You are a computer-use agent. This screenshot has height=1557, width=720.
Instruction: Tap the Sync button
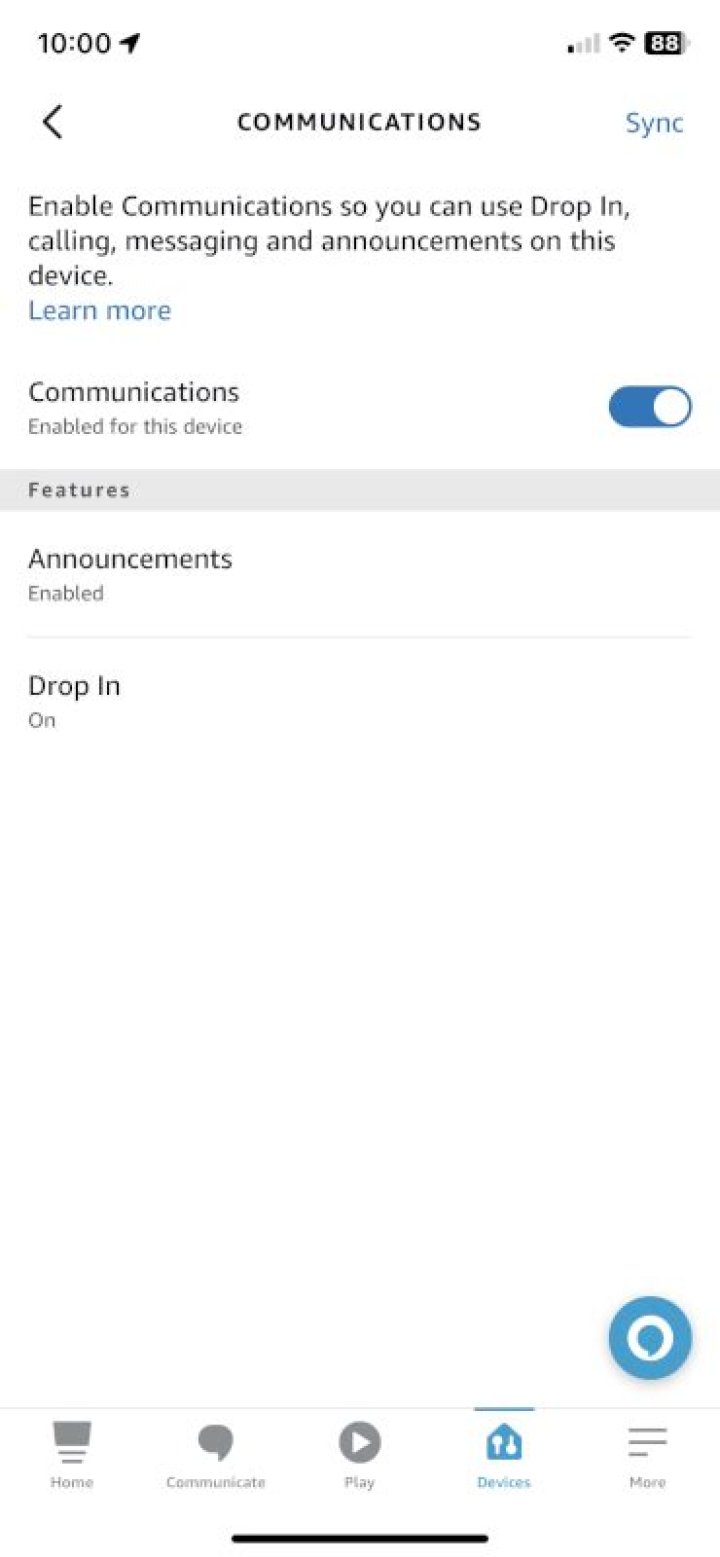(653, 123)
